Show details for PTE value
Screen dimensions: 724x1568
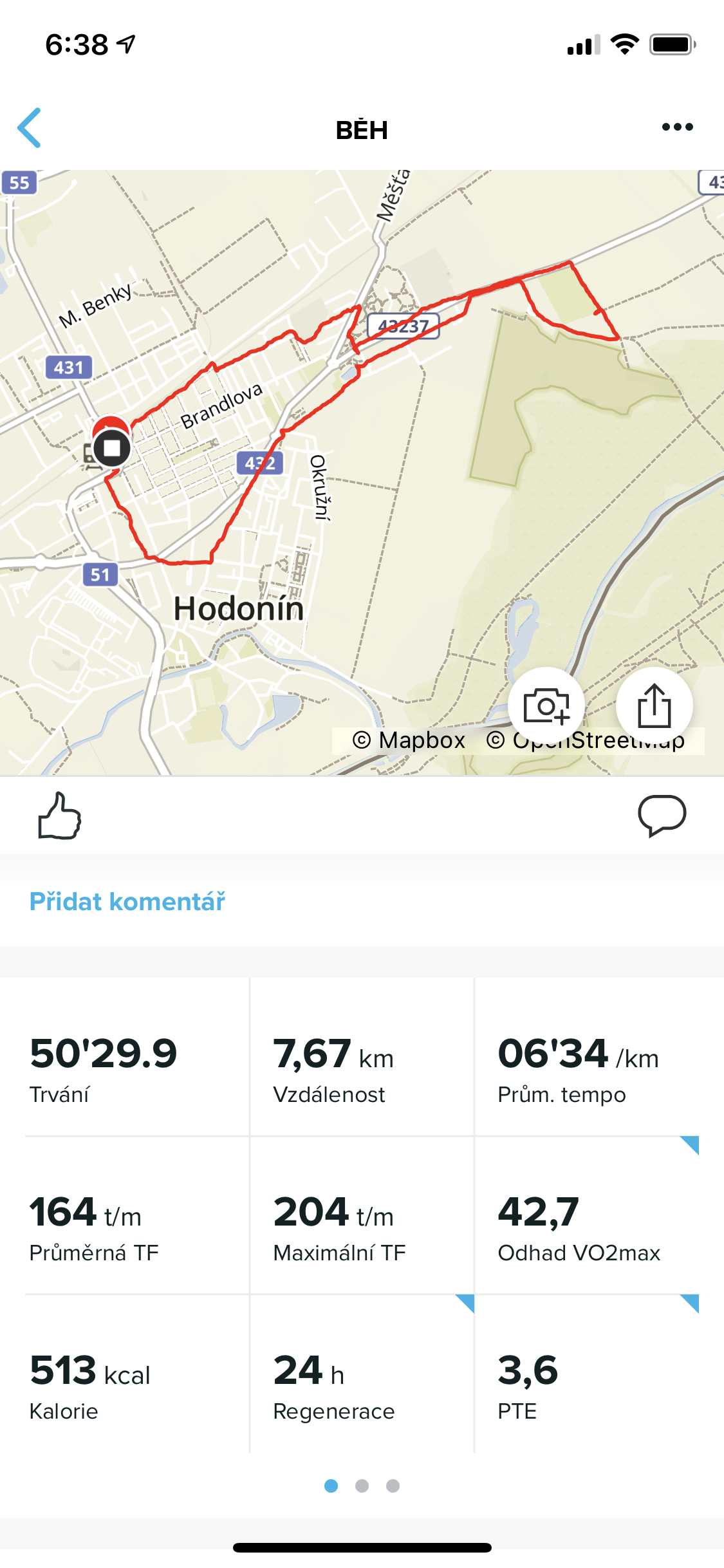click(x=587, y=1374)
